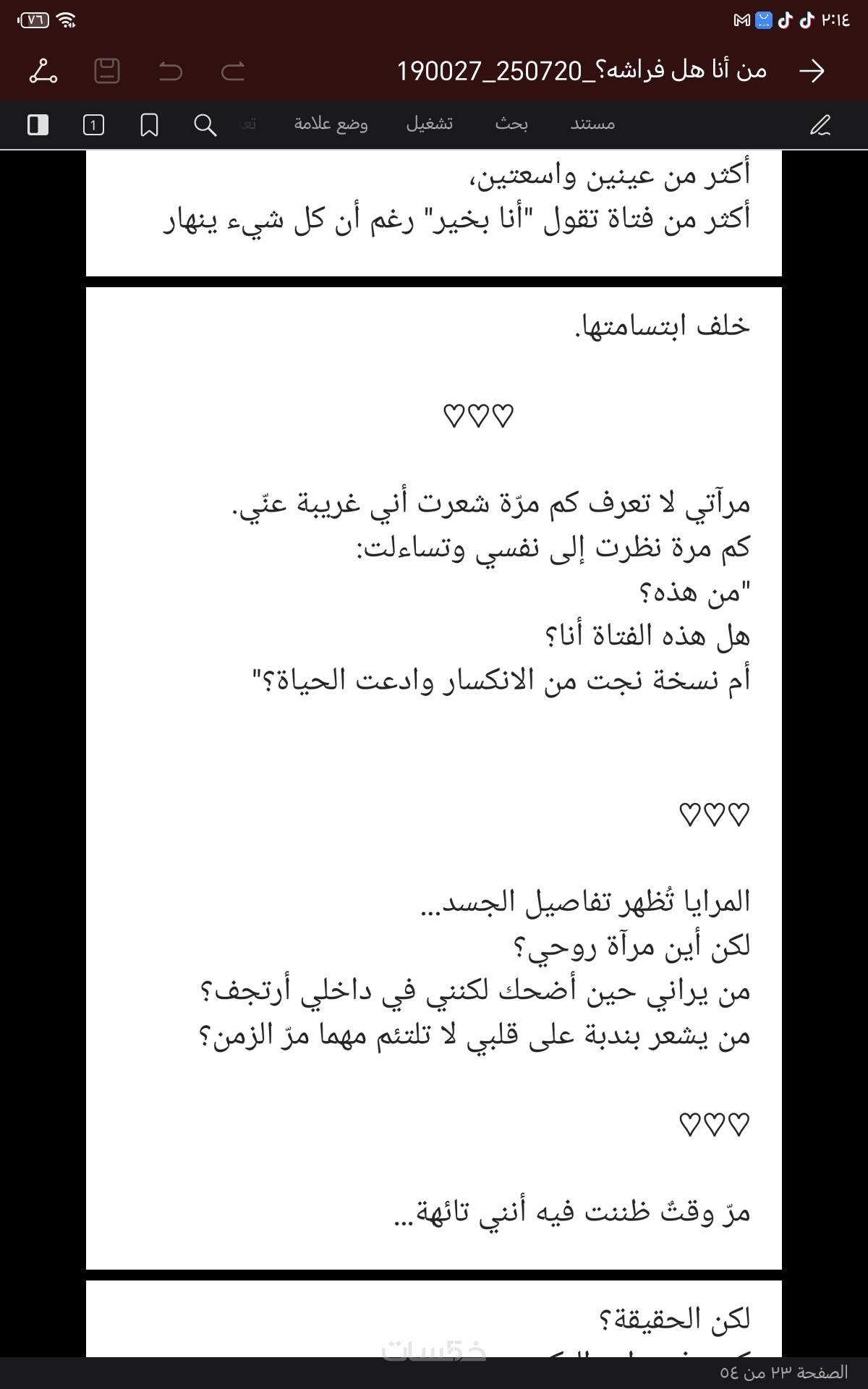The image size is (868, 1389).
Task: Open the page number view icon
Action: click(x=93, y=125)
